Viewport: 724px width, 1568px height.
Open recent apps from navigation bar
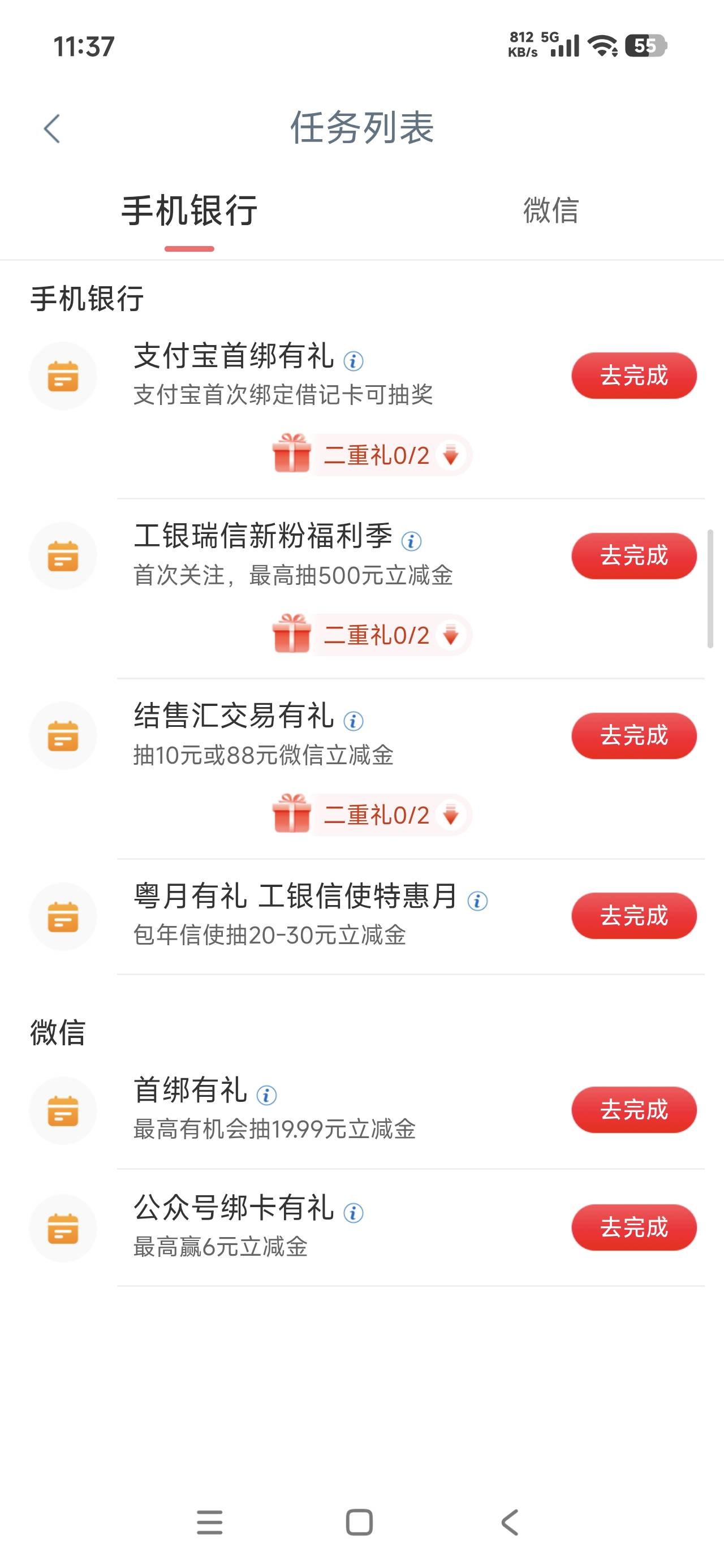tap(209, 1522)
